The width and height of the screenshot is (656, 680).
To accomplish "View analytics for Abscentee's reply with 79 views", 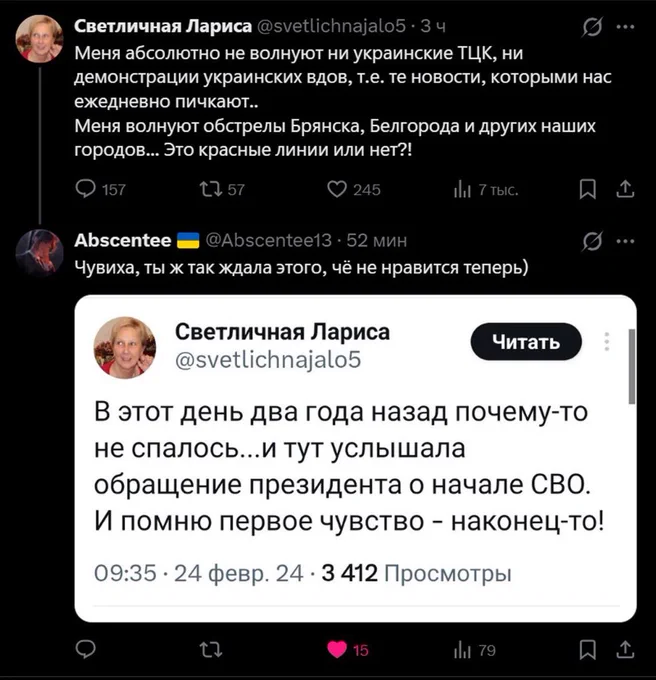I will click(x=463, y=651).
